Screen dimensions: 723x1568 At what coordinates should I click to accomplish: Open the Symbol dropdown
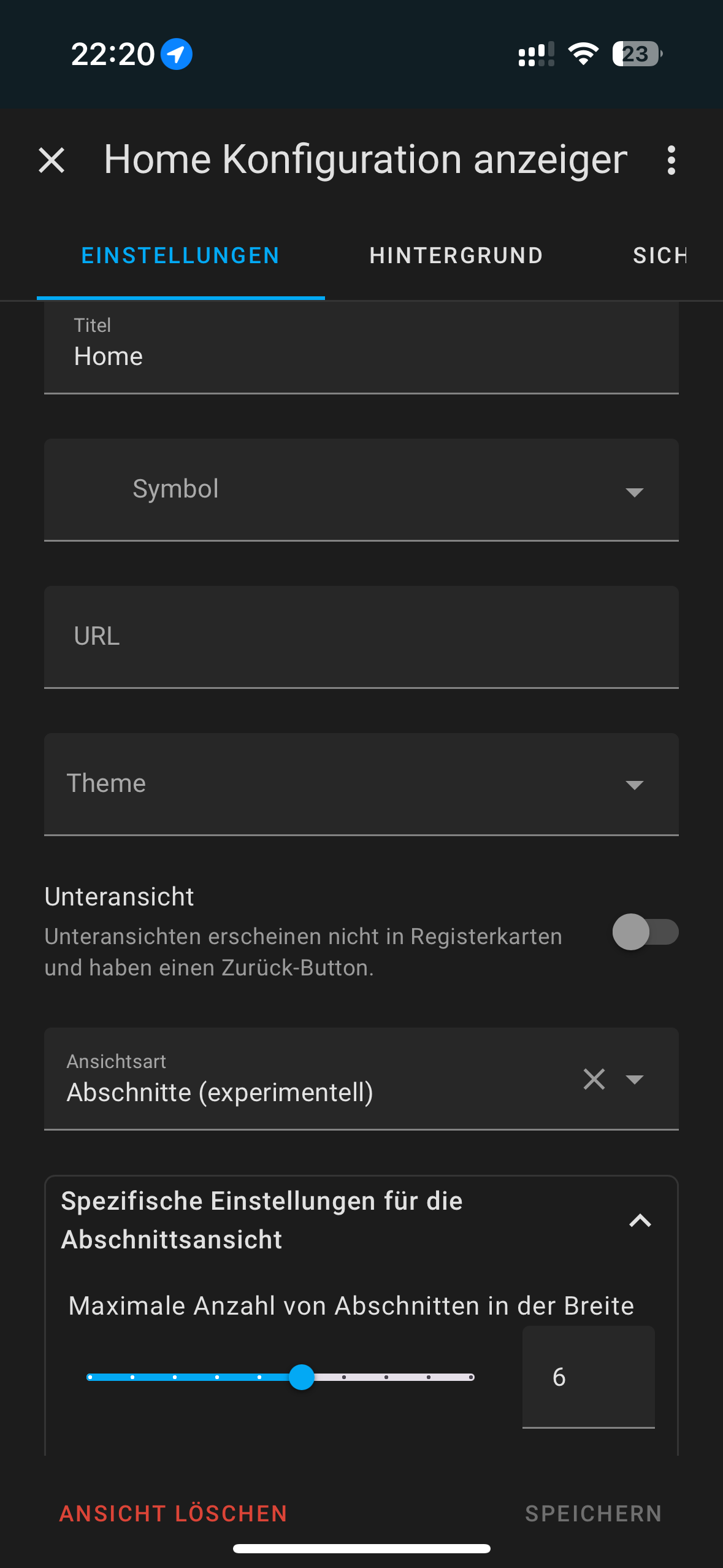coord(361,490)
